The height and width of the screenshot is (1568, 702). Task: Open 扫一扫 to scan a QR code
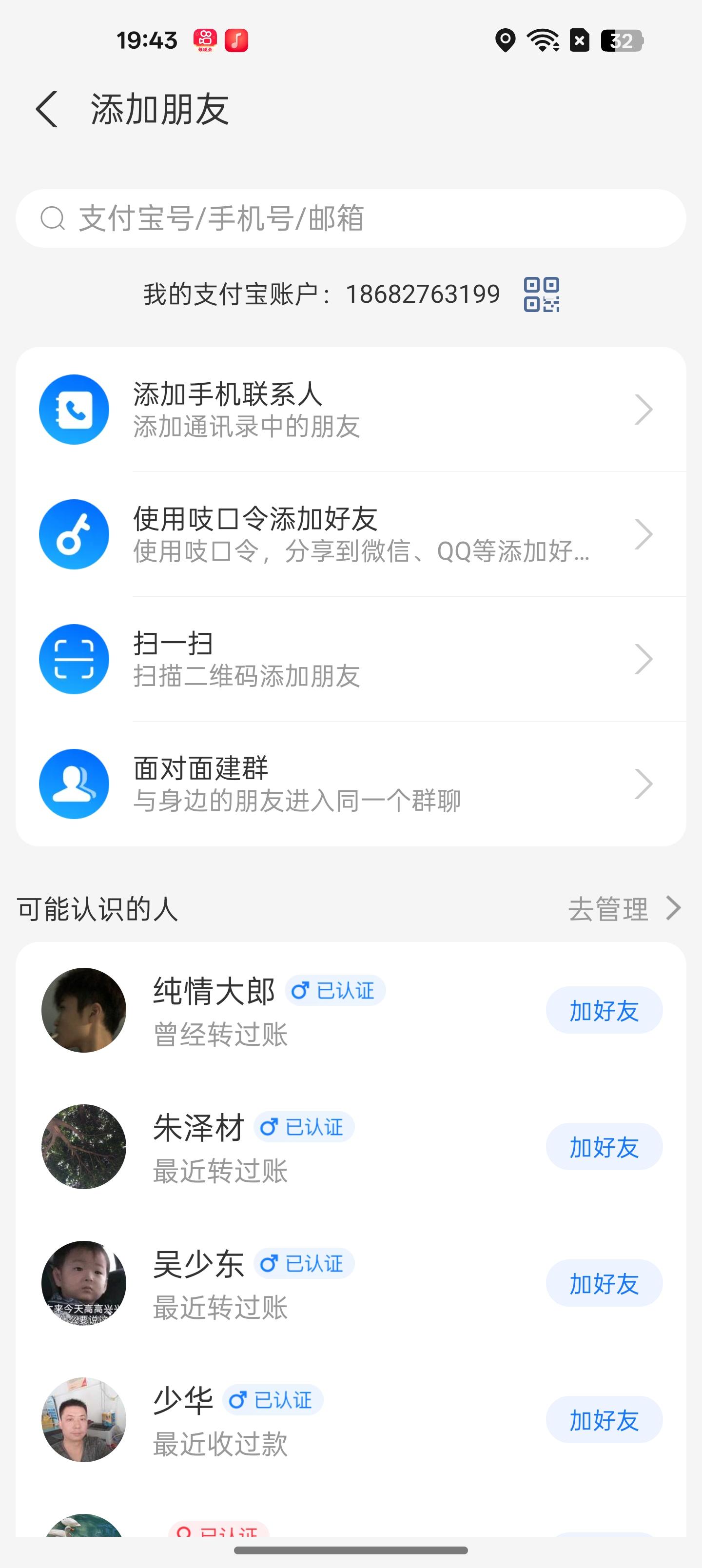351,659
